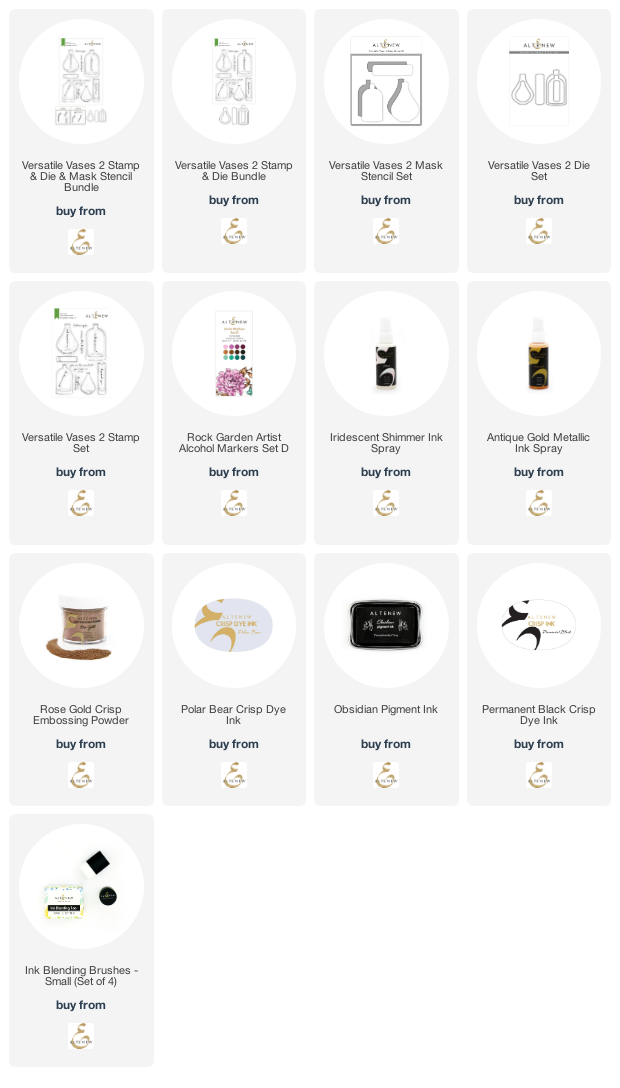
Task: View the Obsidian Pigment Ink card
Action: click(x=386, y=679)
